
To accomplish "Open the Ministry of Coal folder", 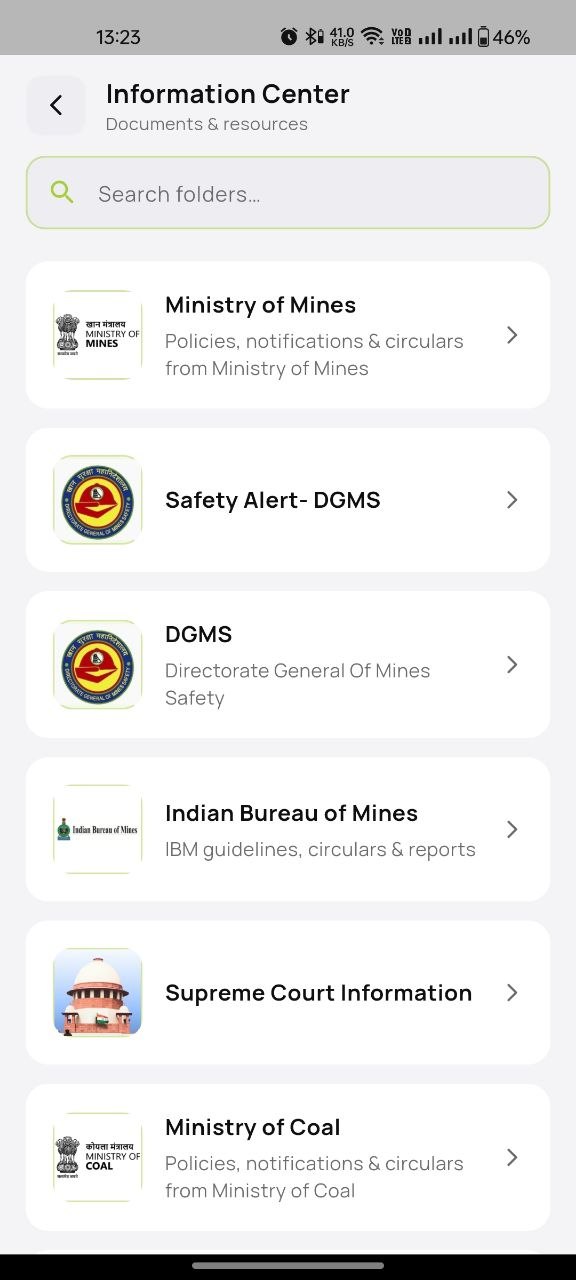I will 288,1157.
